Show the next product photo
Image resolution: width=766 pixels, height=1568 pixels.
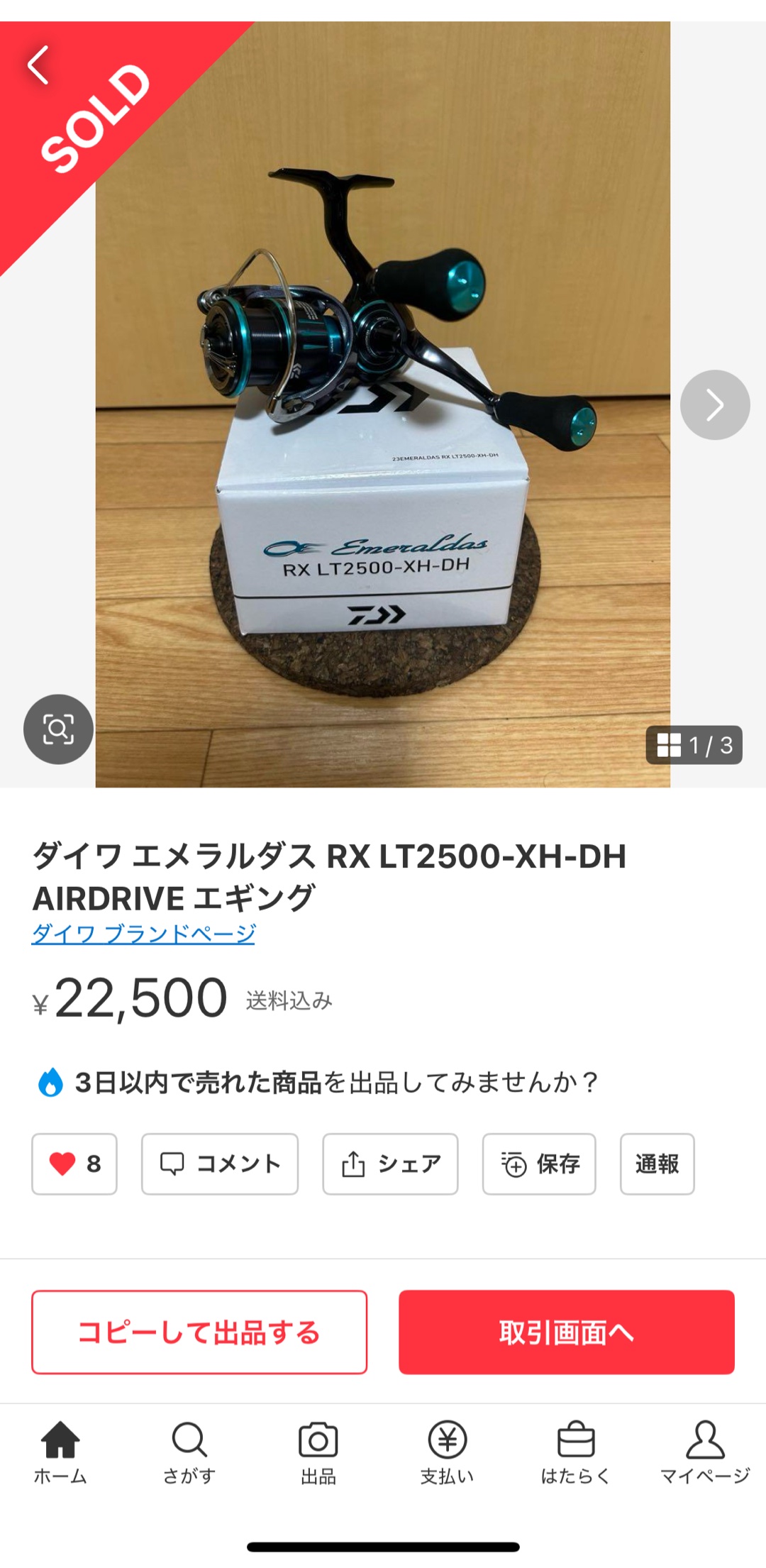(x=714, y=404)
